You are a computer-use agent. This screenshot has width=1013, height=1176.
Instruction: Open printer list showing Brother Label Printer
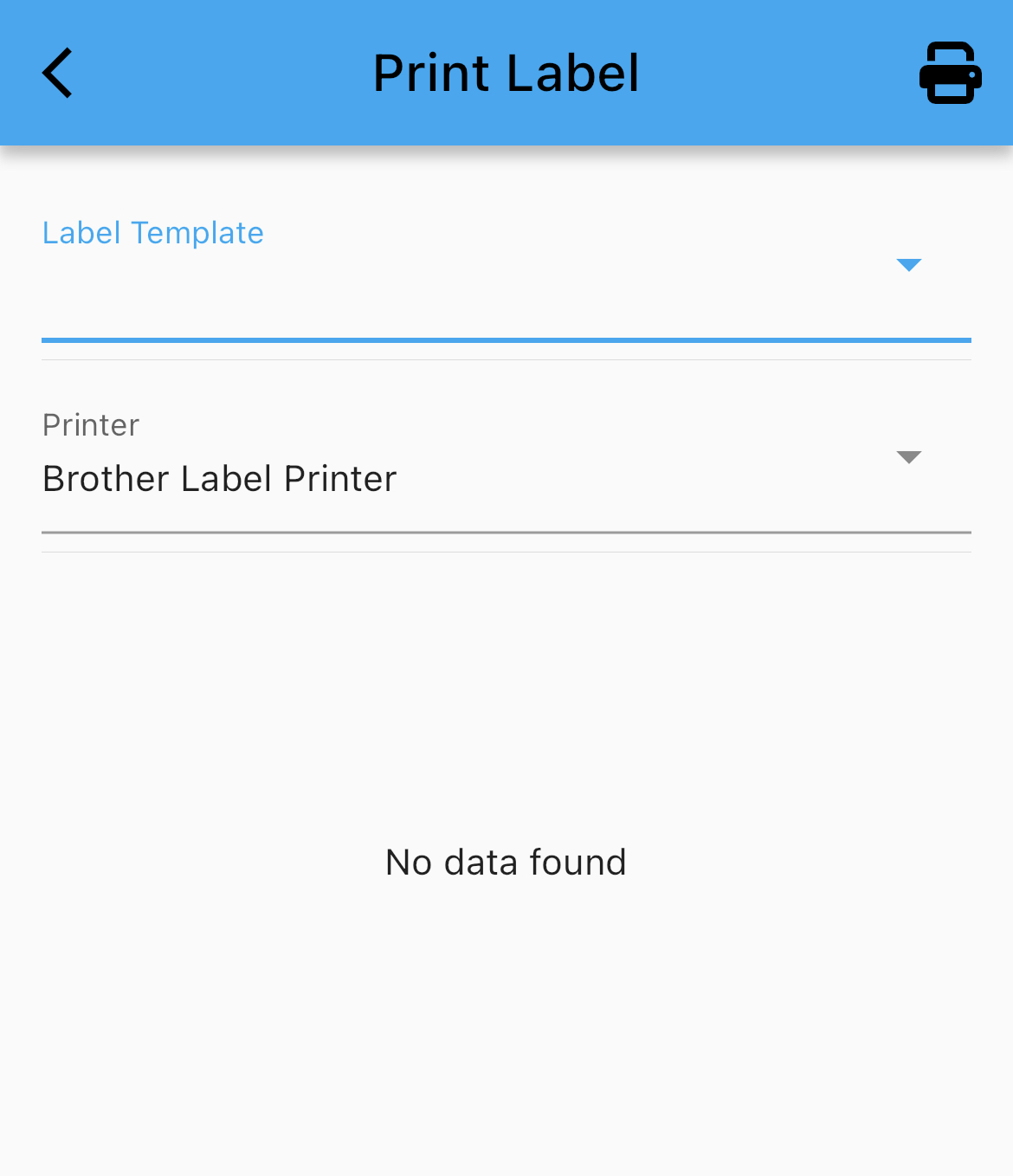pyautogui.click(x=909, y=457)
